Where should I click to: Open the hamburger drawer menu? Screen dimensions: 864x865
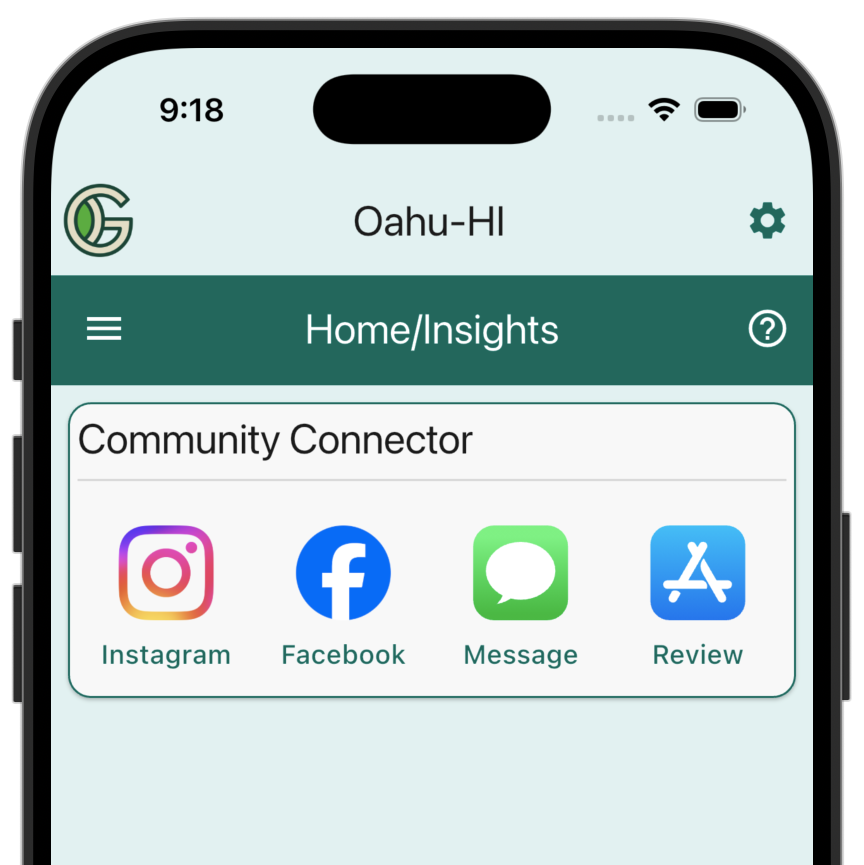pyautogui.click(x=104, y=329)
